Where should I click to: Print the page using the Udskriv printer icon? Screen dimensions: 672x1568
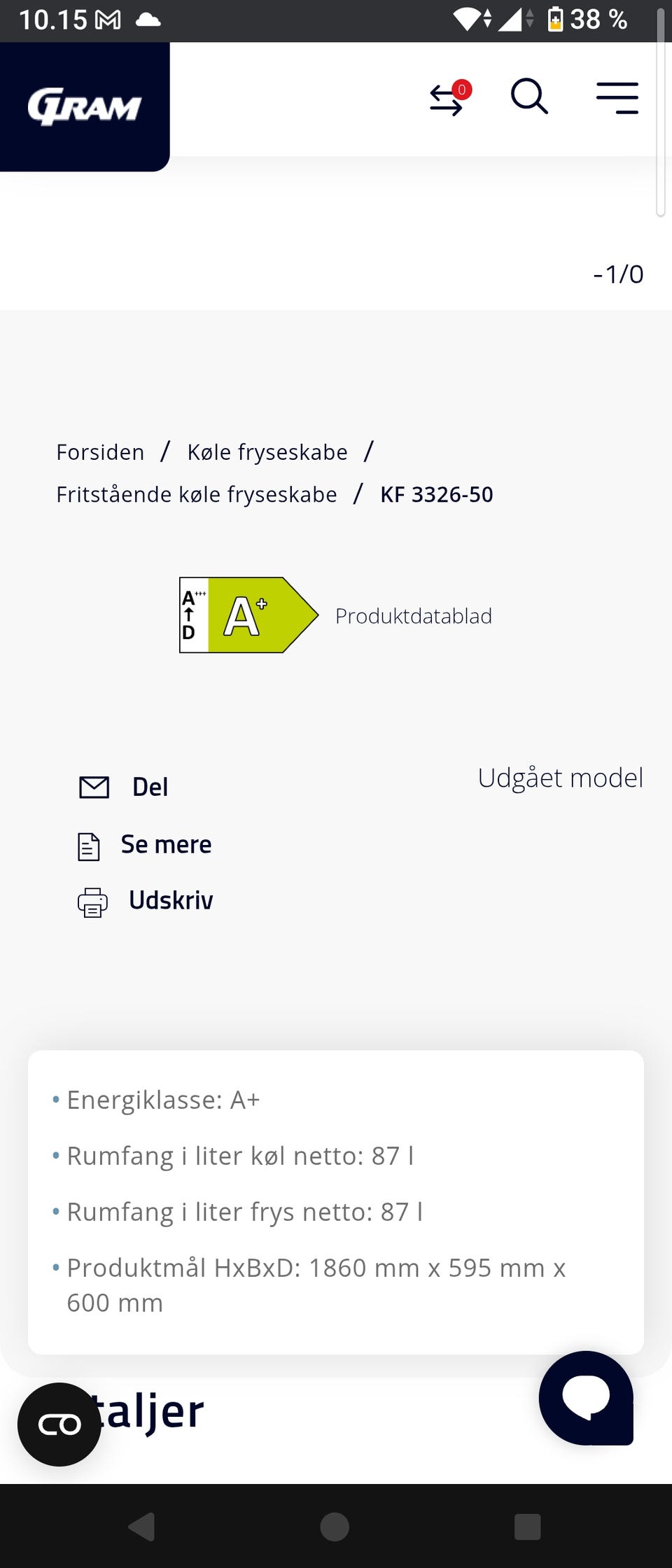[93, 902]
